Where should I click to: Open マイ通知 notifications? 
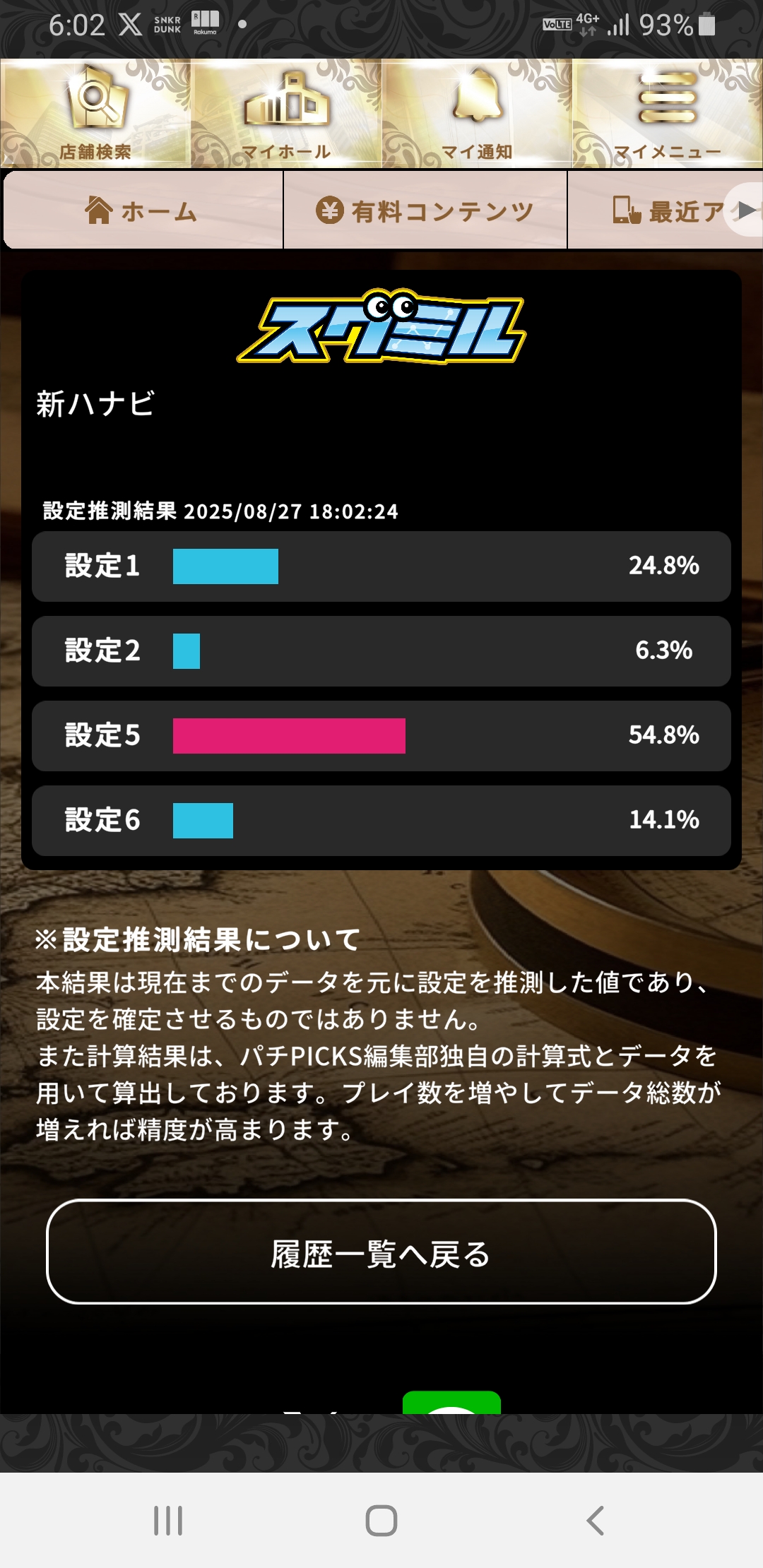pyautogui.click(x=477, y=114)
